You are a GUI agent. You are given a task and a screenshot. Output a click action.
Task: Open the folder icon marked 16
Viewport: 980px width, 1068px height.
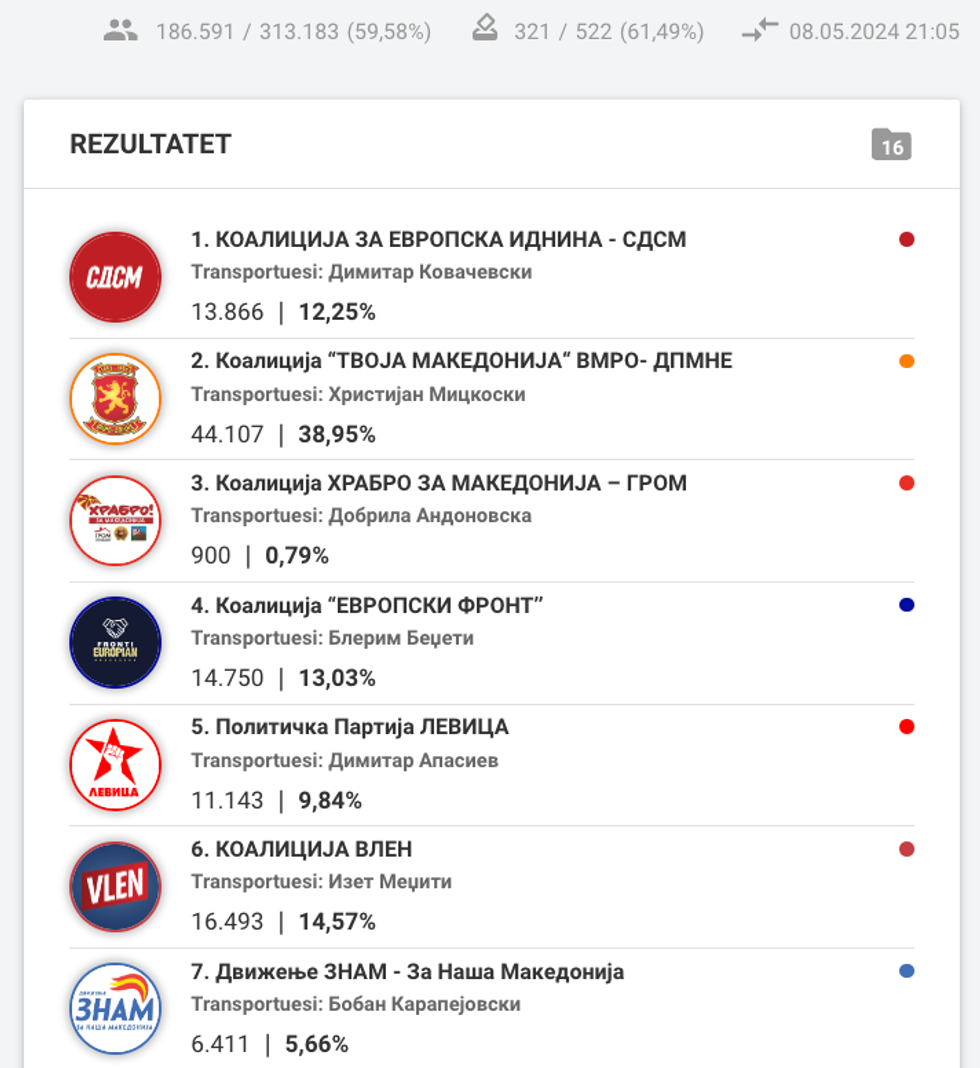click(891, 145)
